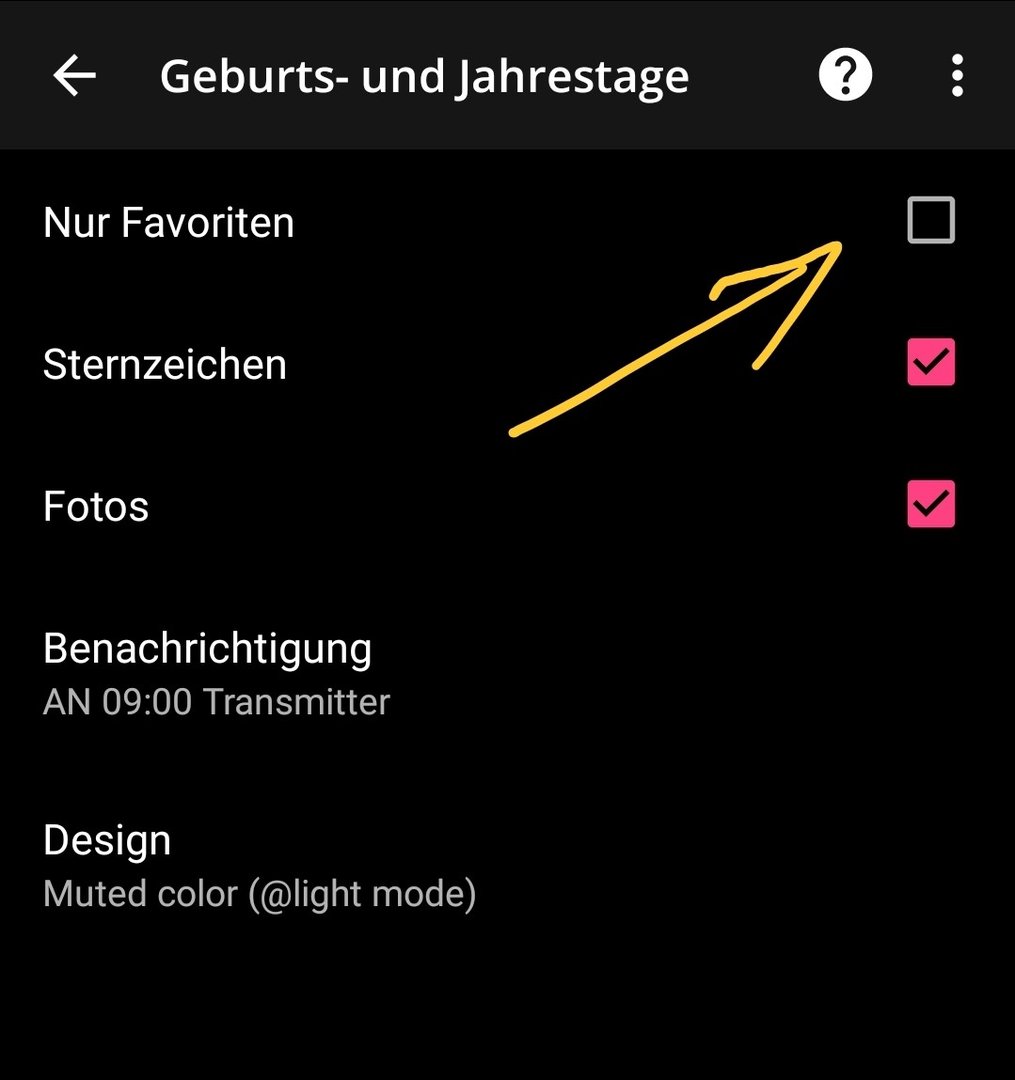Open the help question mark icon
Screen dimensions: 1015x1080
click(x=845, y=75)
